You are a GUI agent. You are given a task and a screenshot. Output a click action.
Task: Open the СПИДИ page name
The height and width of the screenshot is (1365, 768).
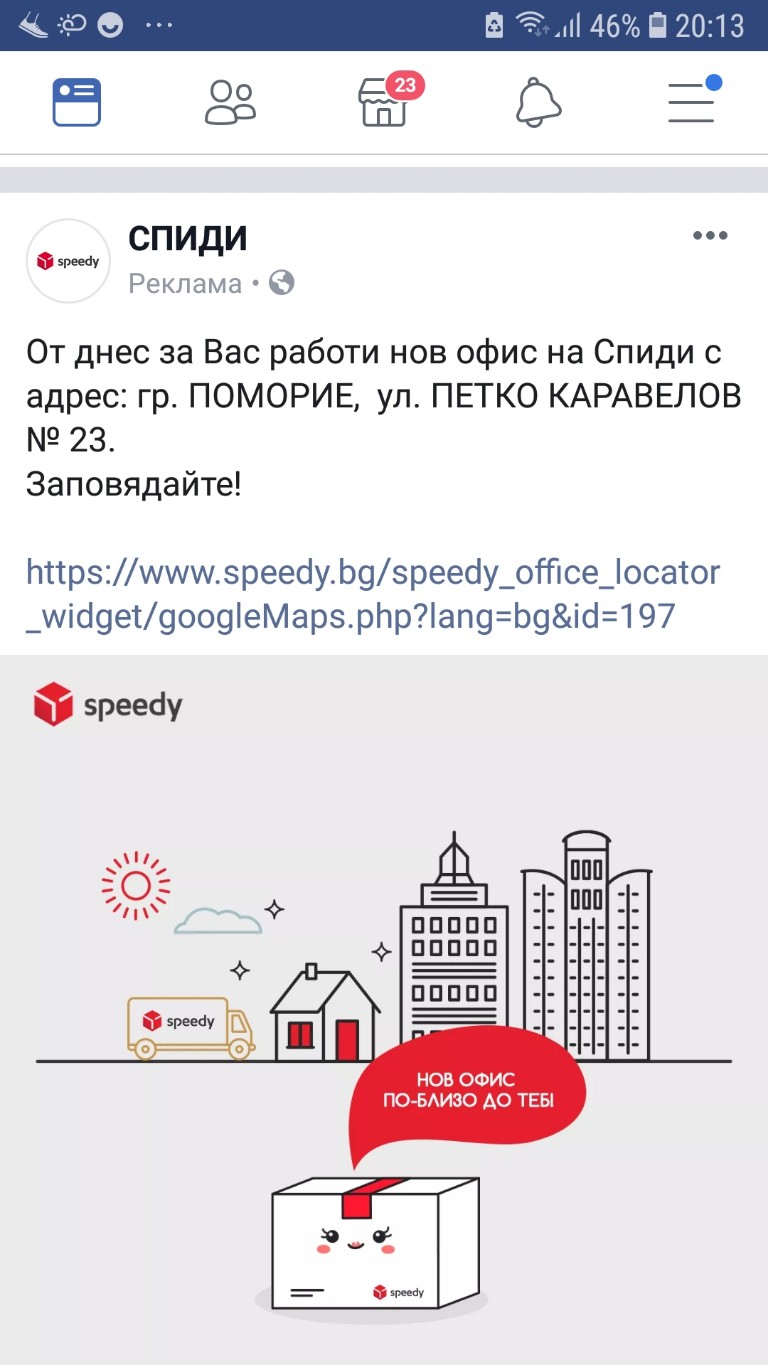point(187,239)
